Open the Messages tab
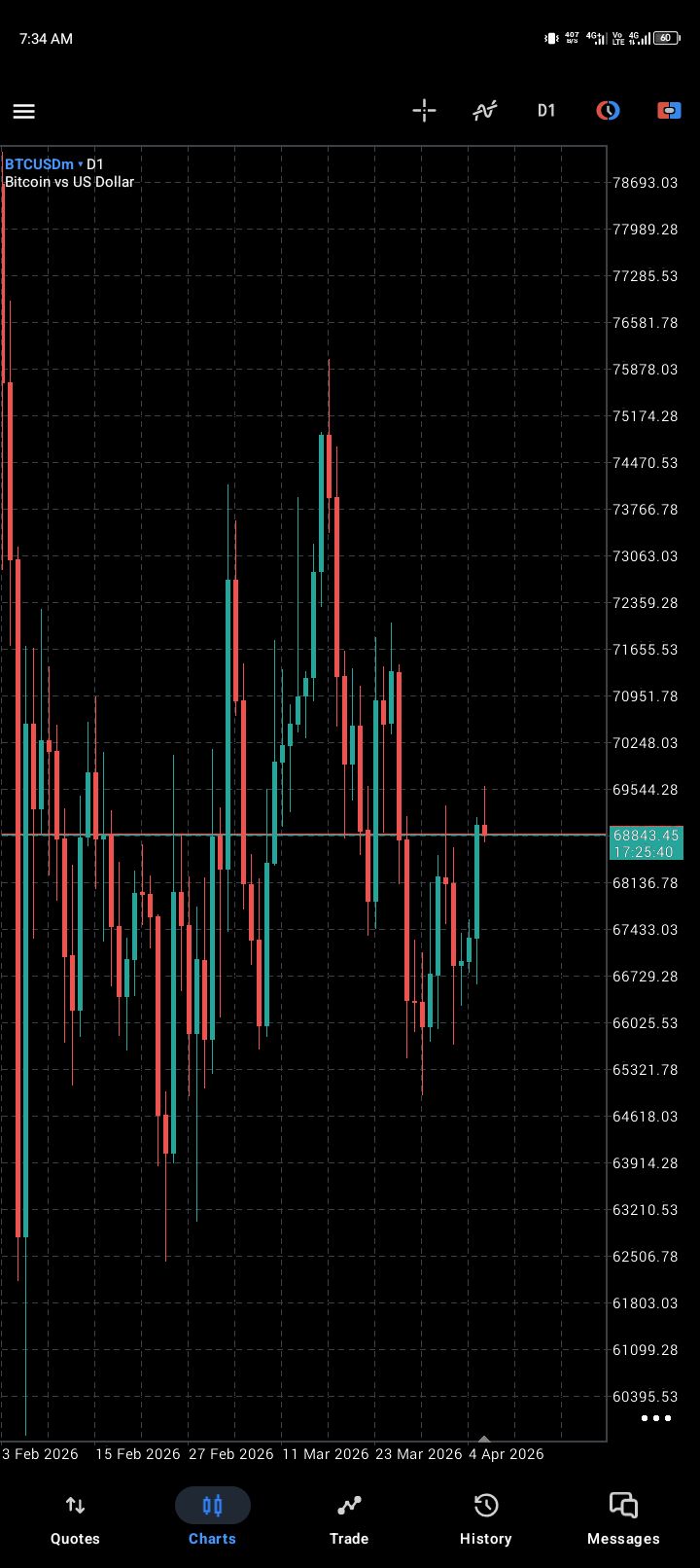The image size is (700, 1568). pyautogui.click(x=623, y=1518)
